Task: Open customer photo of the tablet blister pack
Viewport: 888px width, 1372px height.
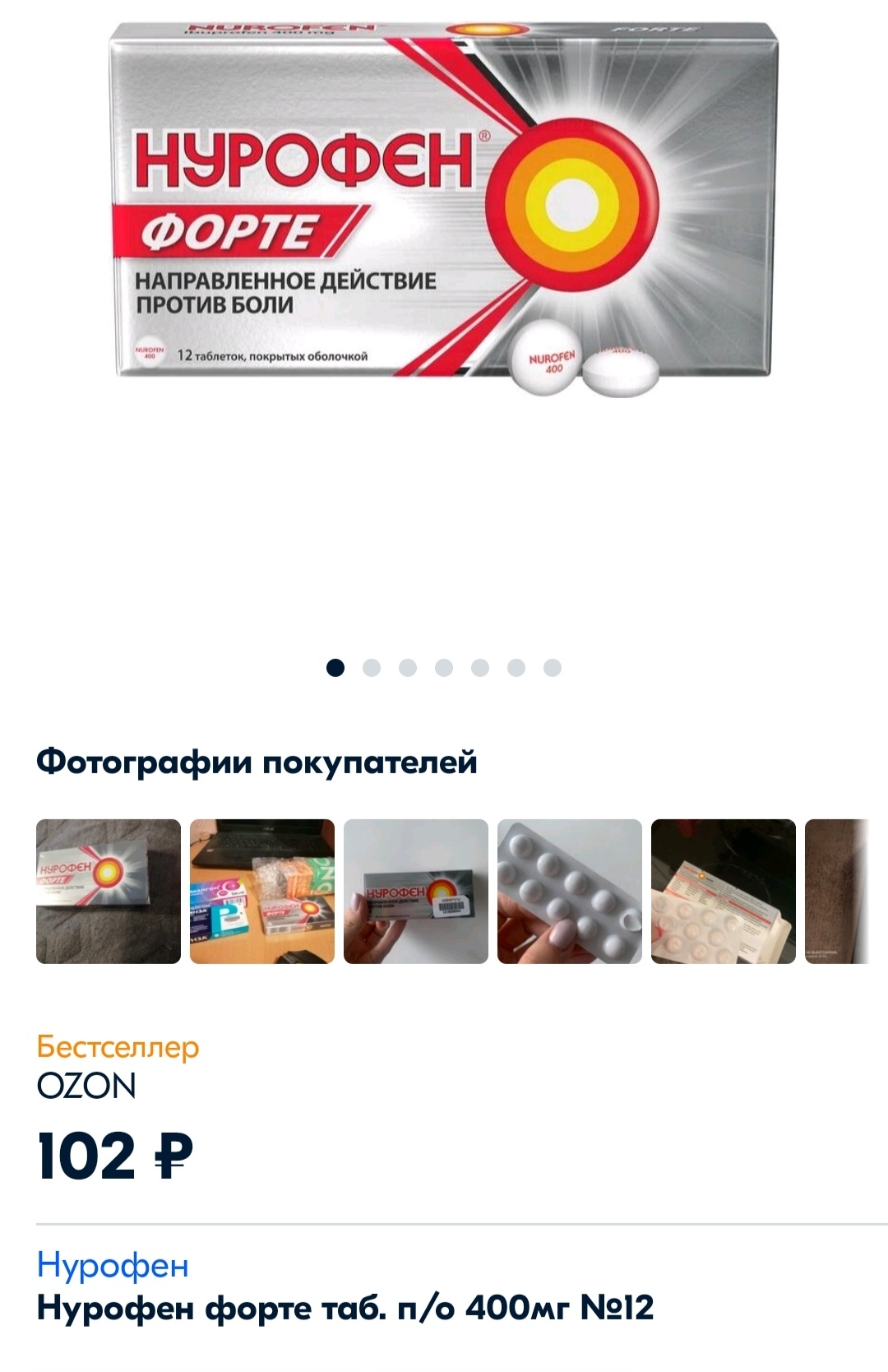Action: tap(570, 892)
